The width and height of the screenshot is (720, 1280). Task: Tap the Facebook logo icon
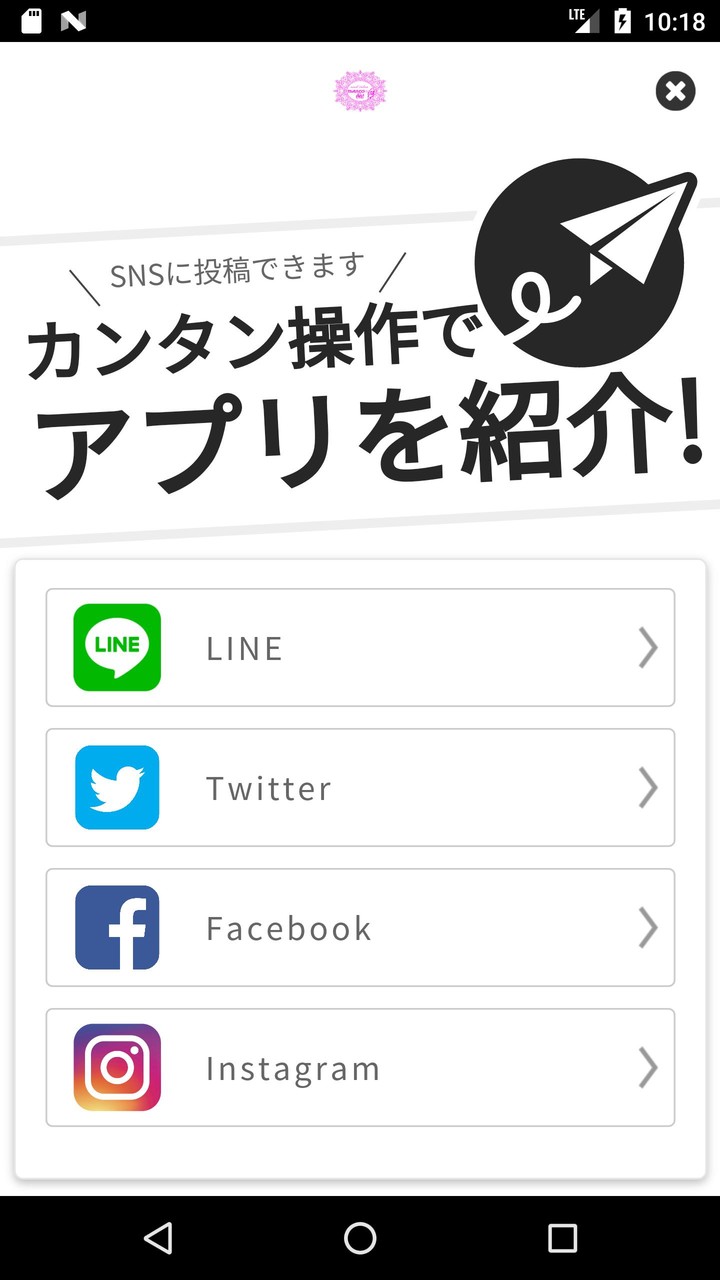click(x=116, y=927)
